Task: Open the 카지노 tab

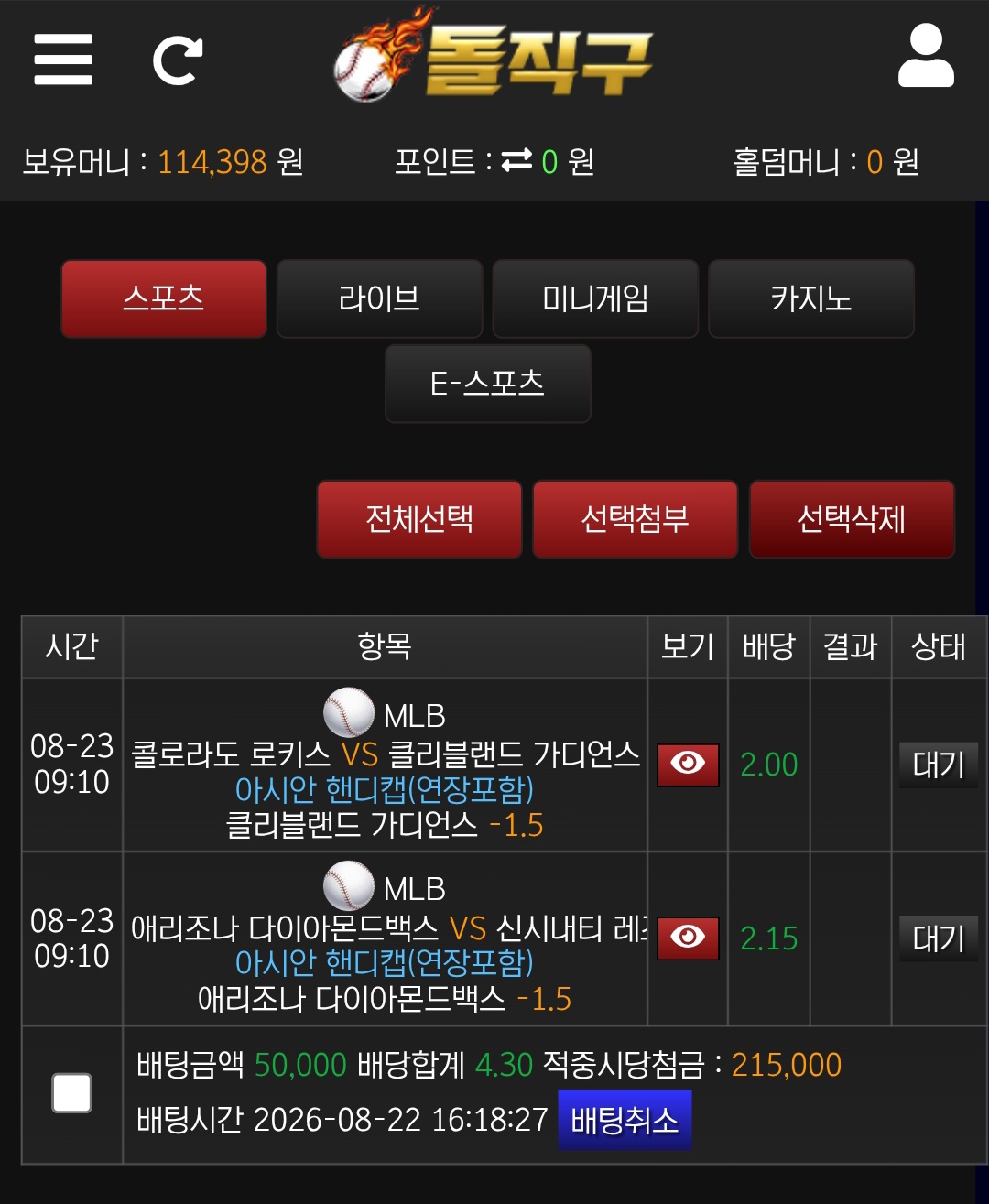Action: (x=811, y=298)
